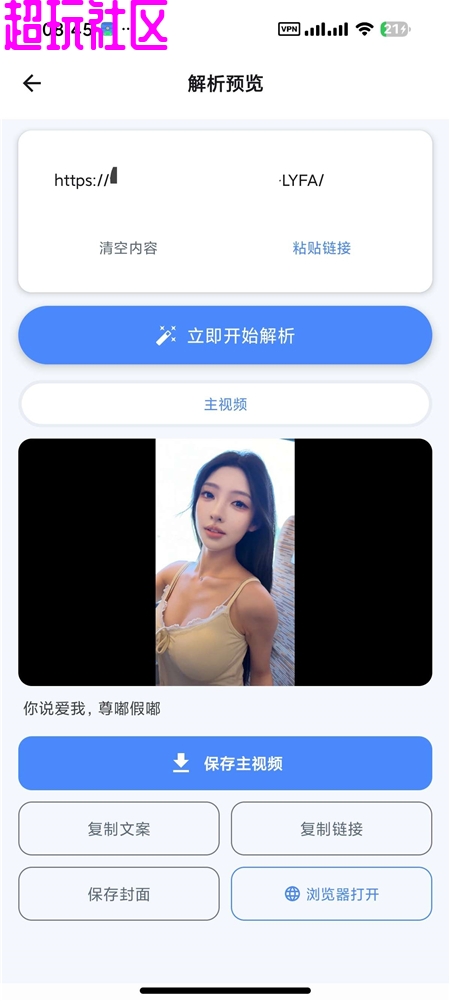Save the cover with 保存封面
This screenshot has width=450, height=1001.
point(119,894)
